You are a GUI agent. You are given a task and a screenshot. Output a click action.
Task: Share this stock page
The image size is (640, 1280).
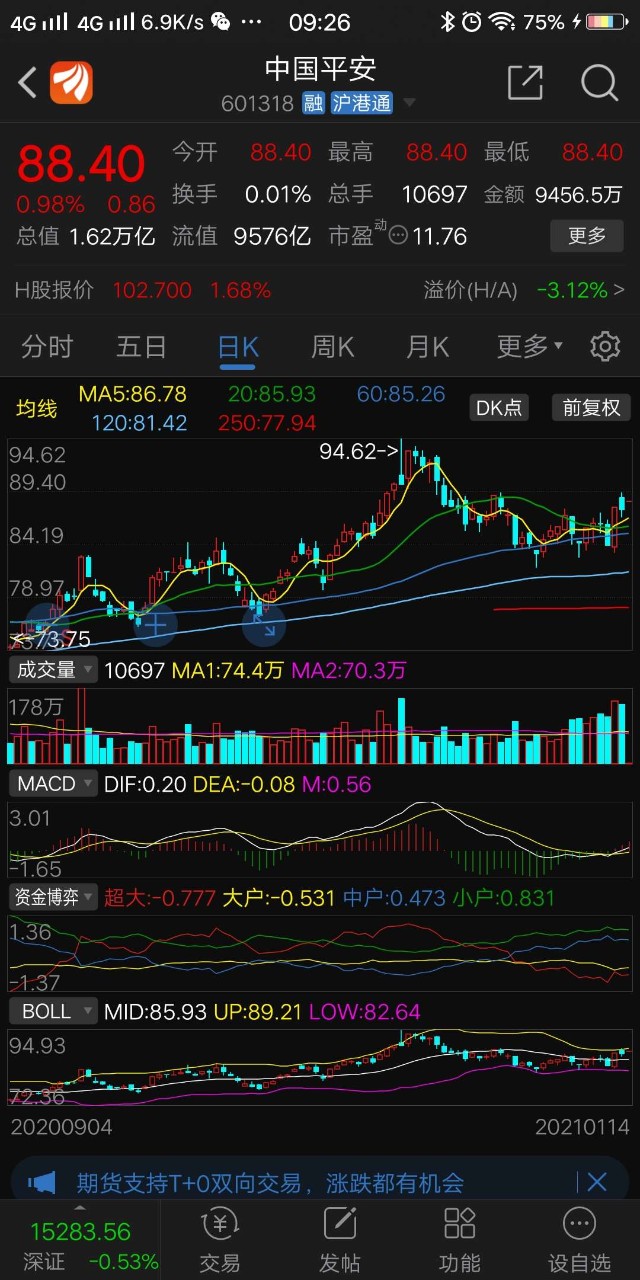525,82
